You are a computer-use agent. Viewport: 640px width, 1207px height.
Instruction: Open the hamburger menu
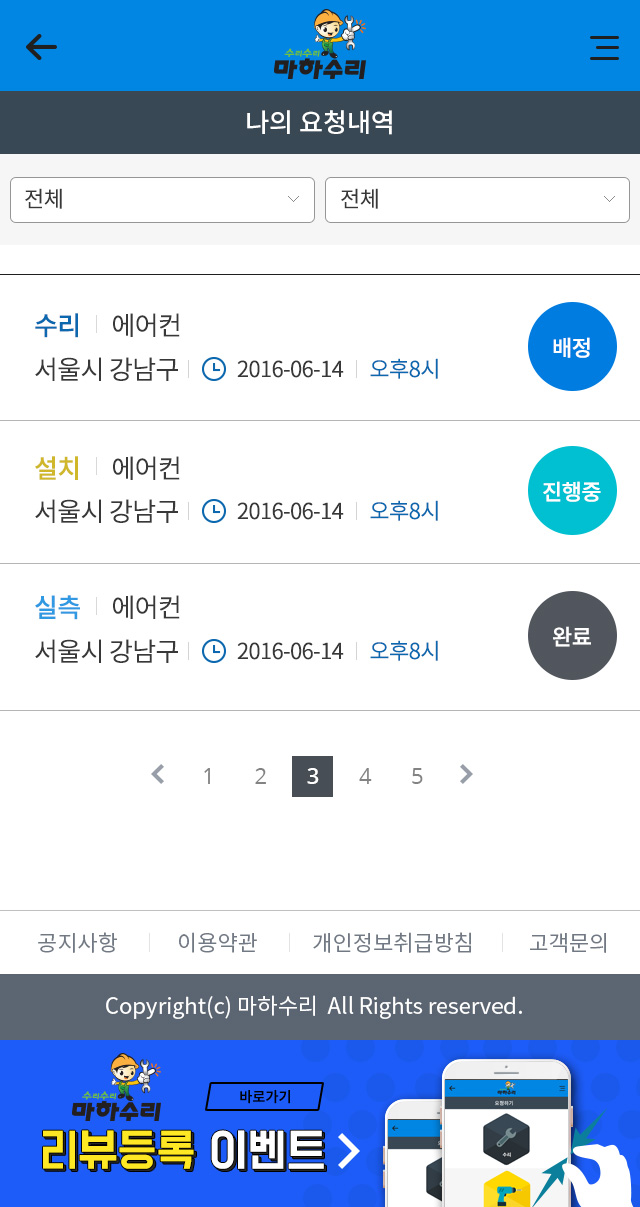(x=604, y=47)
